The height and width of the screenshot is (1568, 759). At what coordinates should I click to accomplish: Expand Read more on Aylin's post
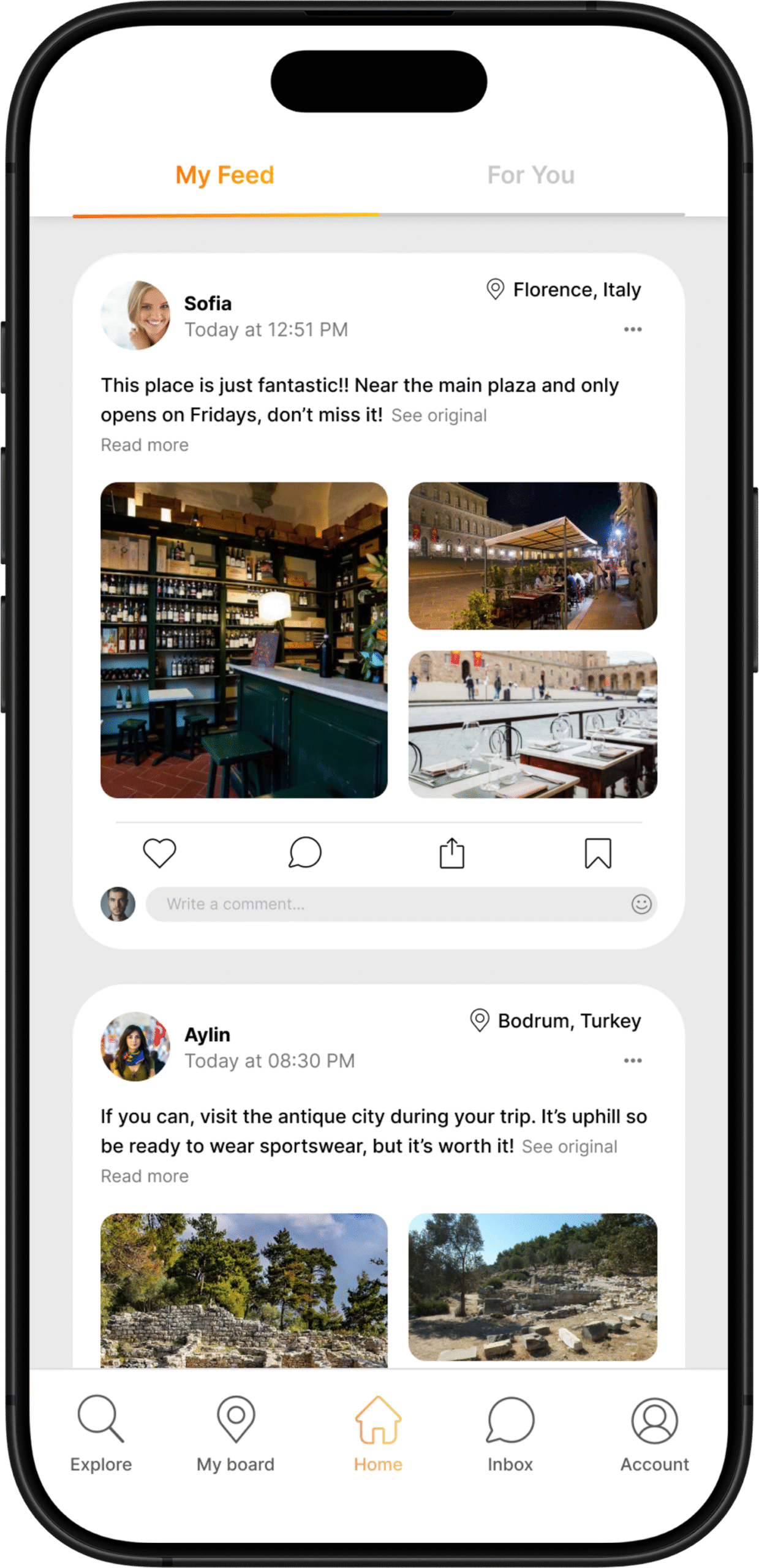145,1176
